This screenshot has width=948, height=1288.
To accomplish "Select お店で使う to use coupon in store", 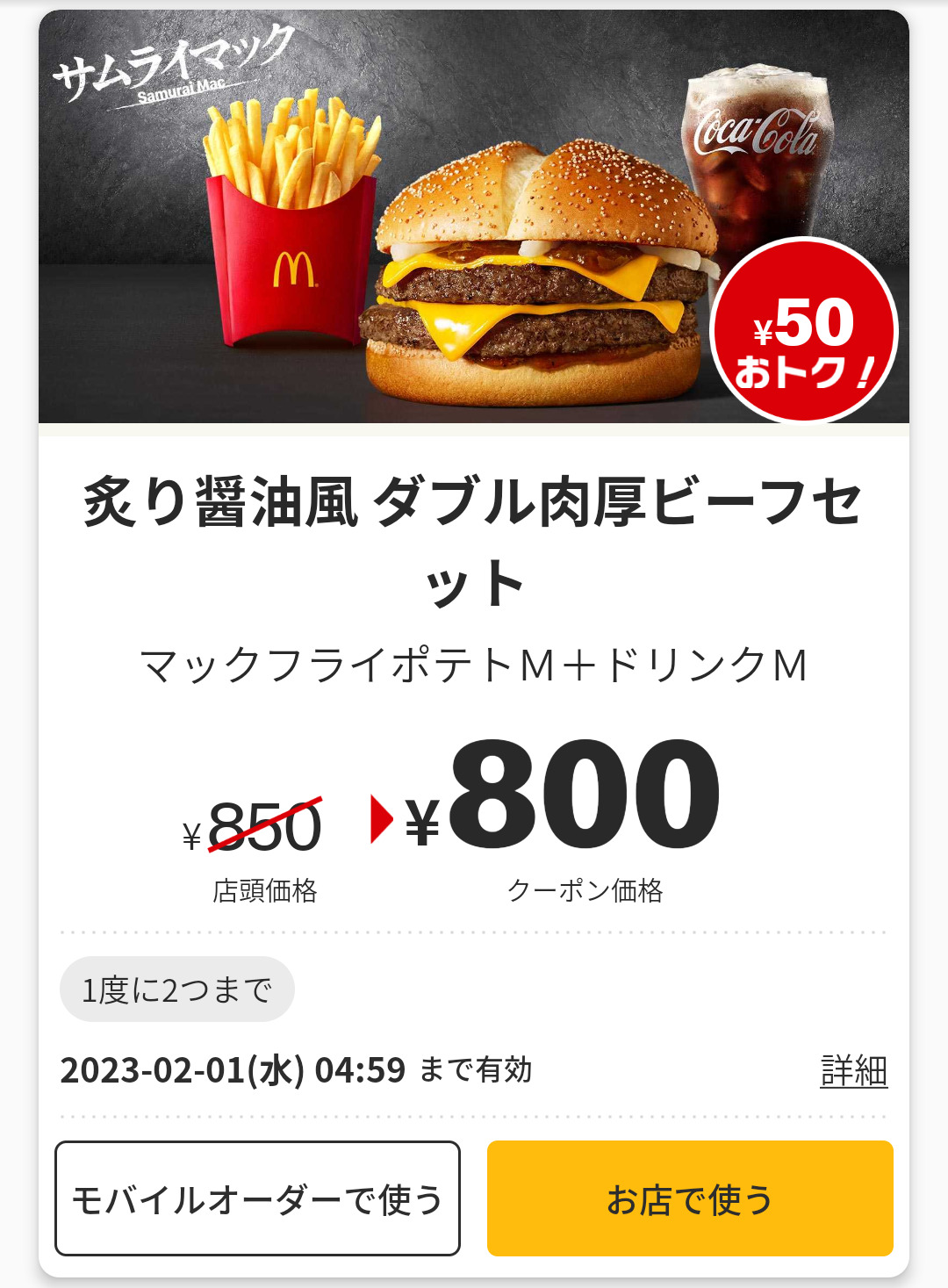I will 690,1198.
